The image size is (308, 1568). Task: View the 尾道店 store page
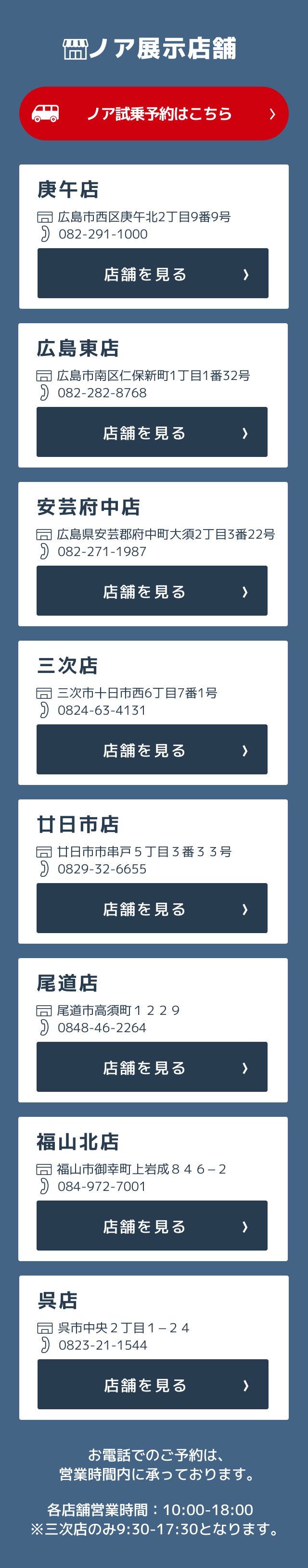(x=152, y=1067)
